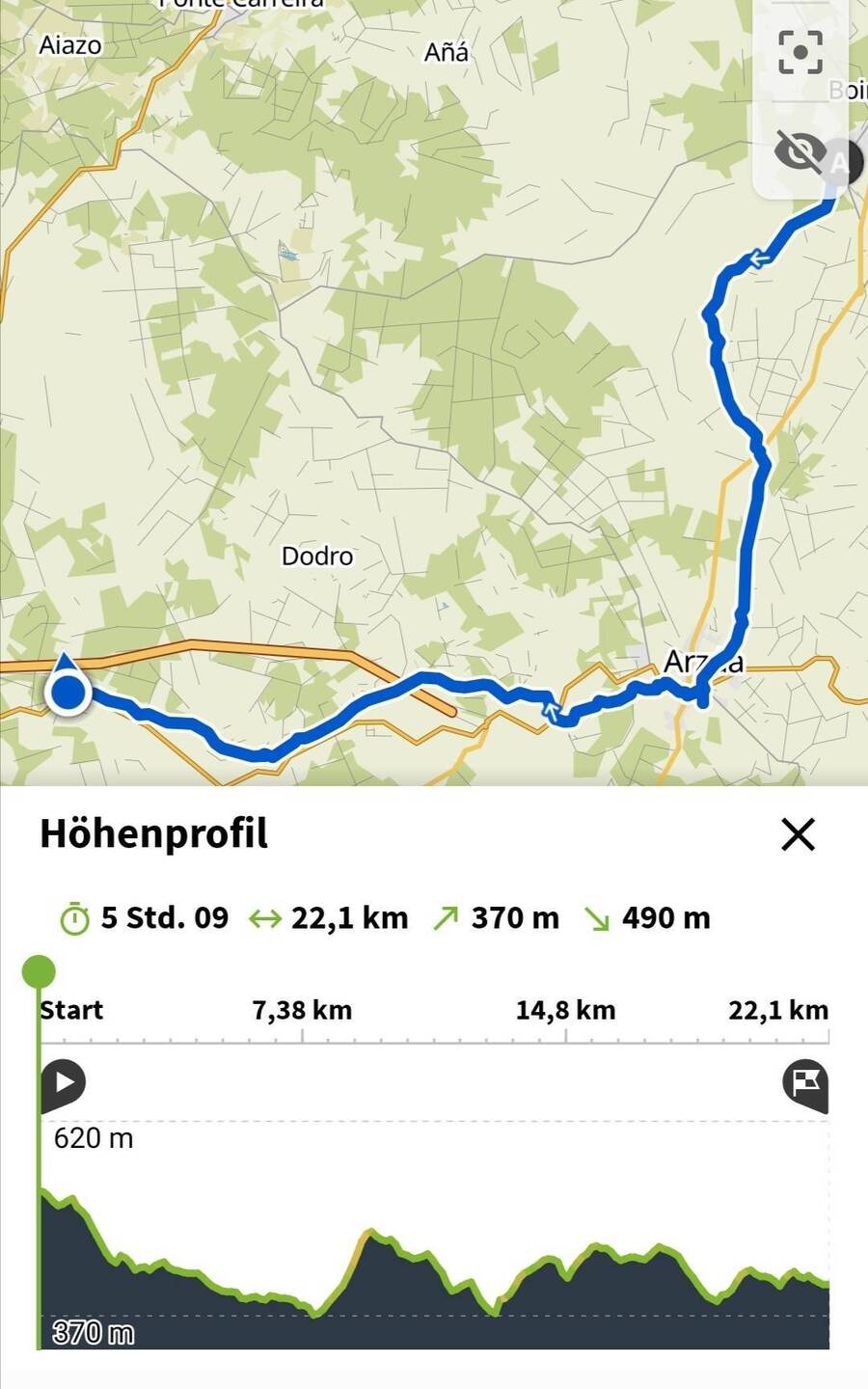868x1389 pixels.
Task: Tap the green elevation profile position marker
Action: pos(39,970)
